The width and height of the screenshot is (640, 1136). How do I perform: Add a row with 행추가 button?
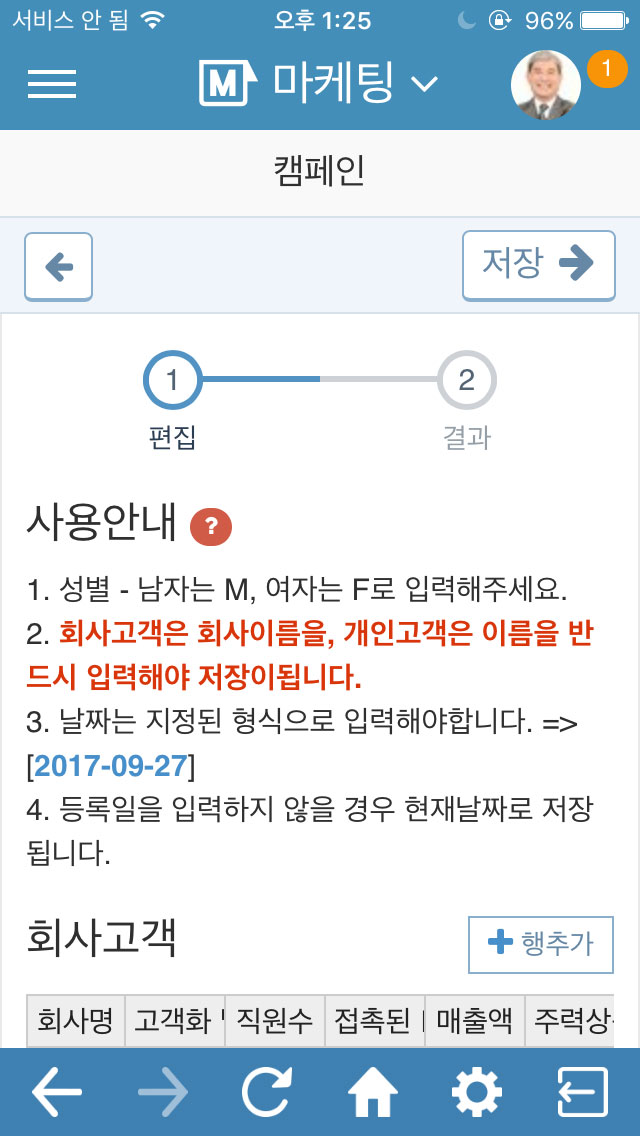pos(541,944)
